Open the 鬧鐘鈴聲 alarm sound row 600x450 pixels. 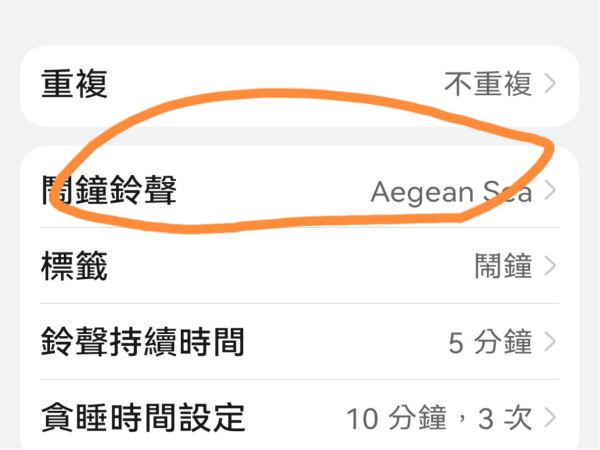(x=300, y=190)
